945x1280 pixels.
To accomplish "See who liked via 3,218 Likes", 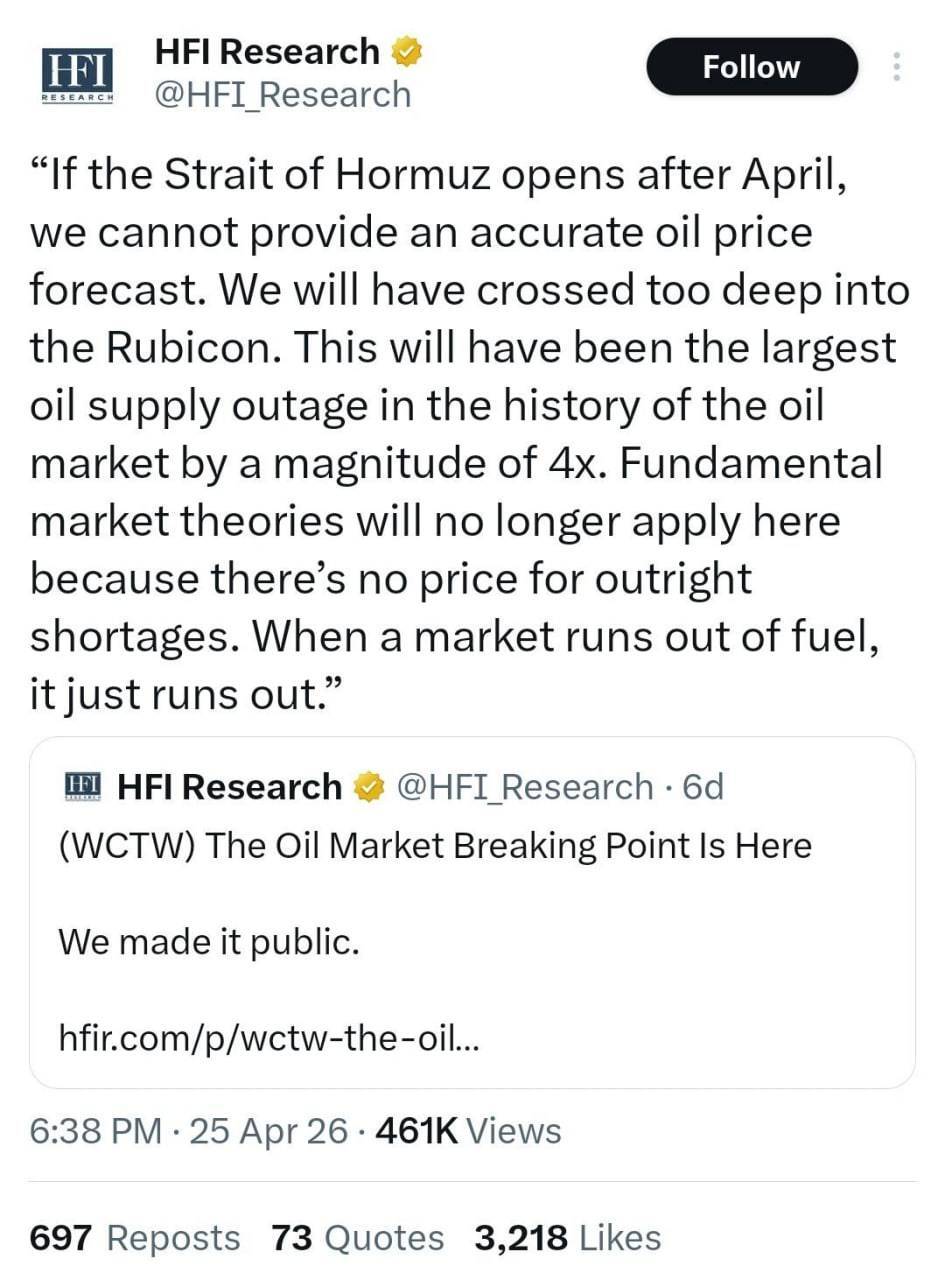I will pyautogui.click(x=567, y=1238).
